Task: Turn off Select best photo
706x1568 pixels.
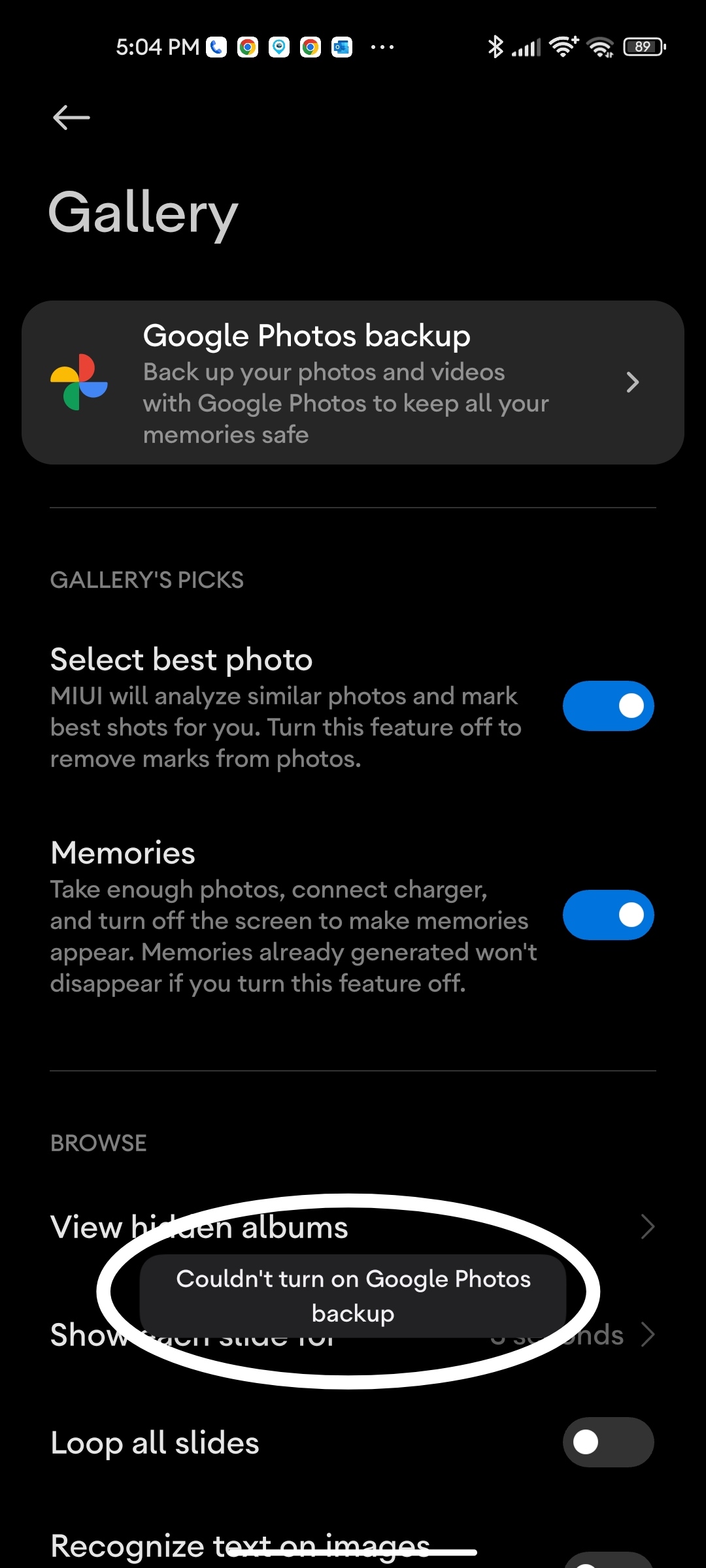Action: pos(608,706)
